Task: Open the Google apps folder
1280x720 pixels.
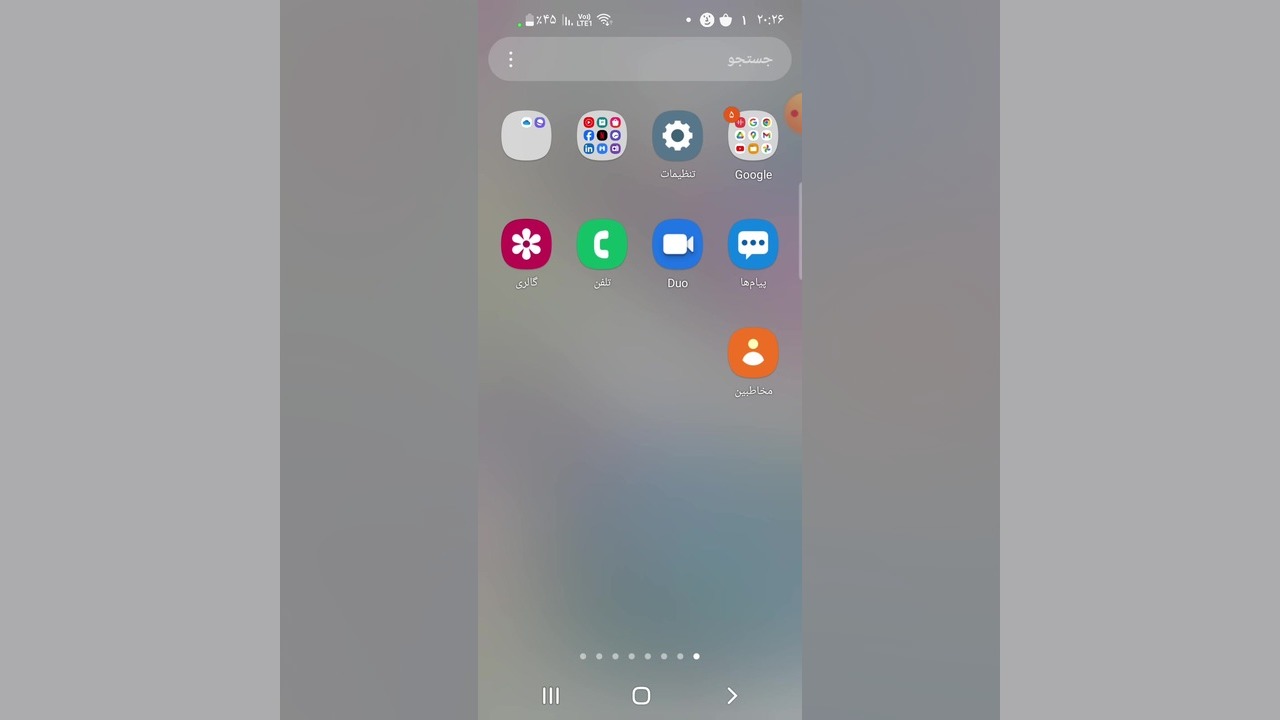Action: point(753,137)
